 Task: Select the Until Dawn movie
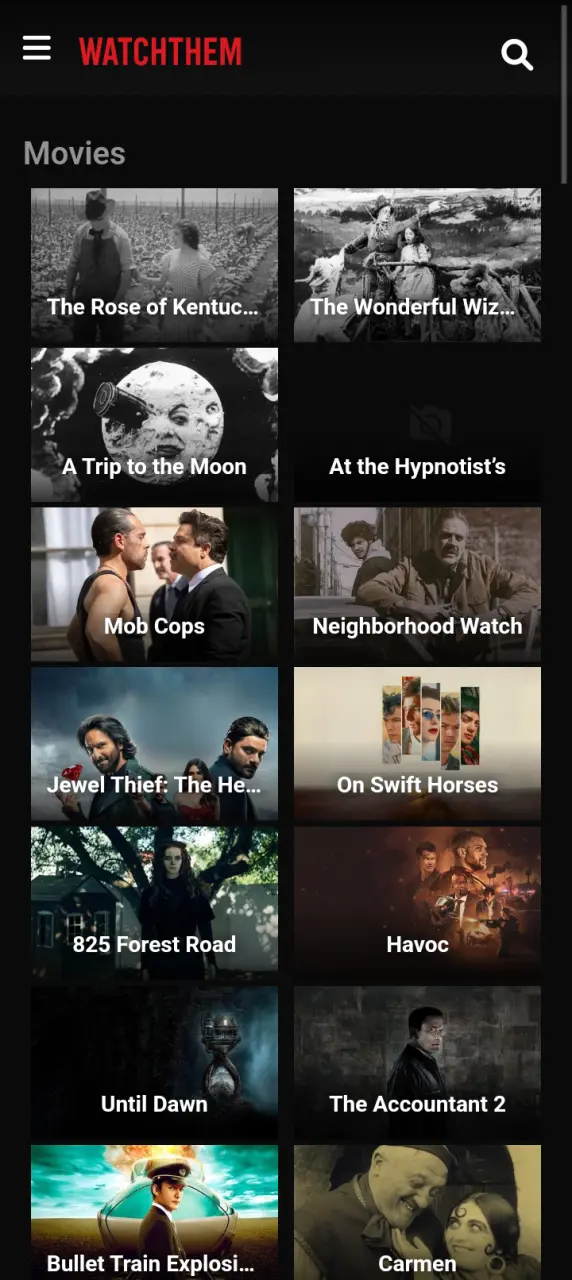point(154,1063)
